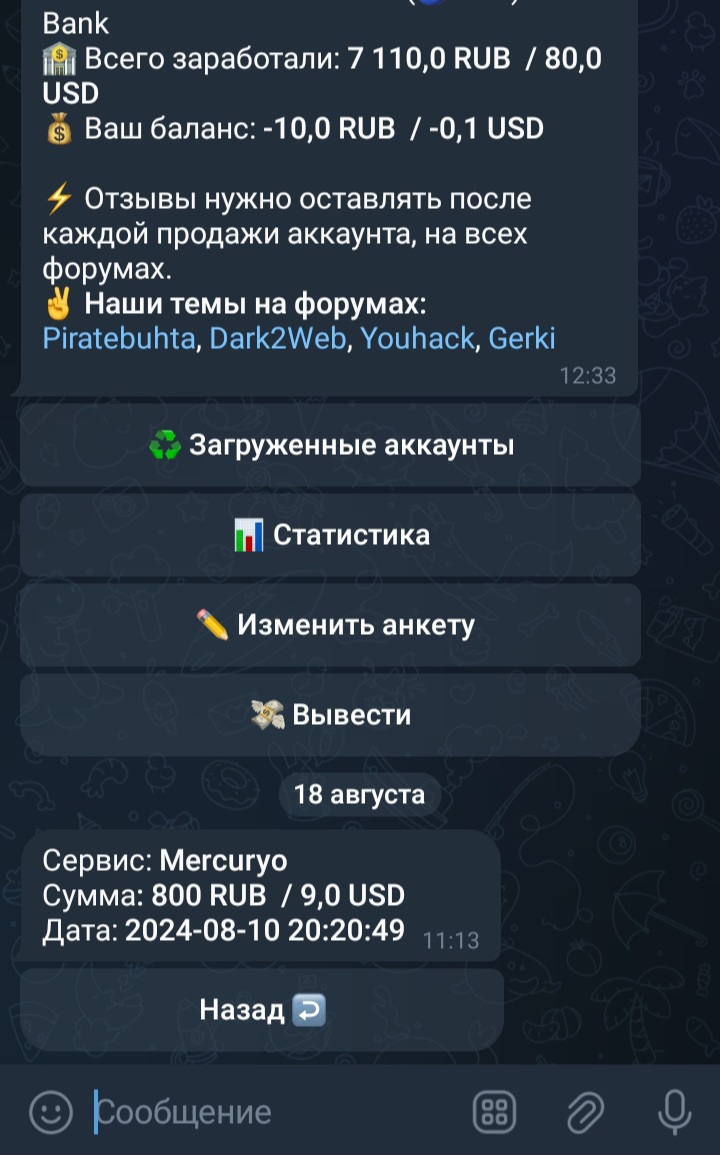The height and width of the screenshot is (1155, 720).
Task: Open Статистика from the bot menu
Action: click(330, 535)
